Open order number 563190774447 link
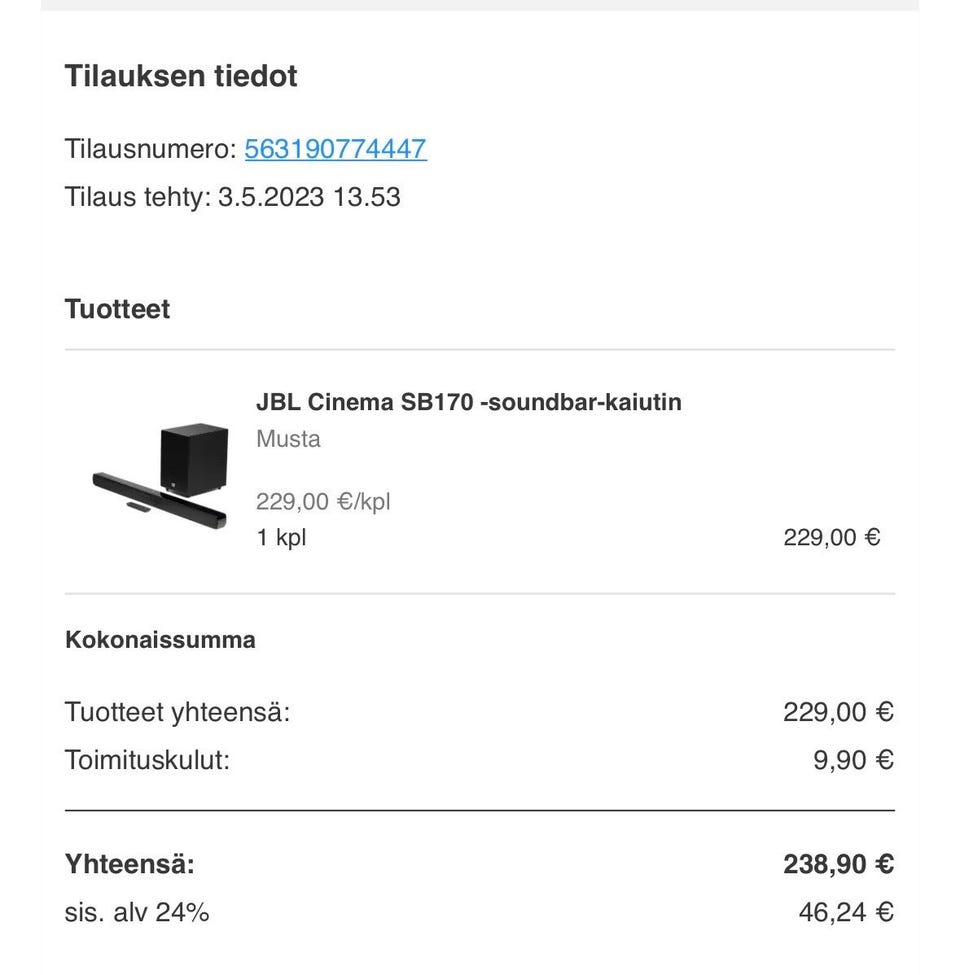 point(335,149)
